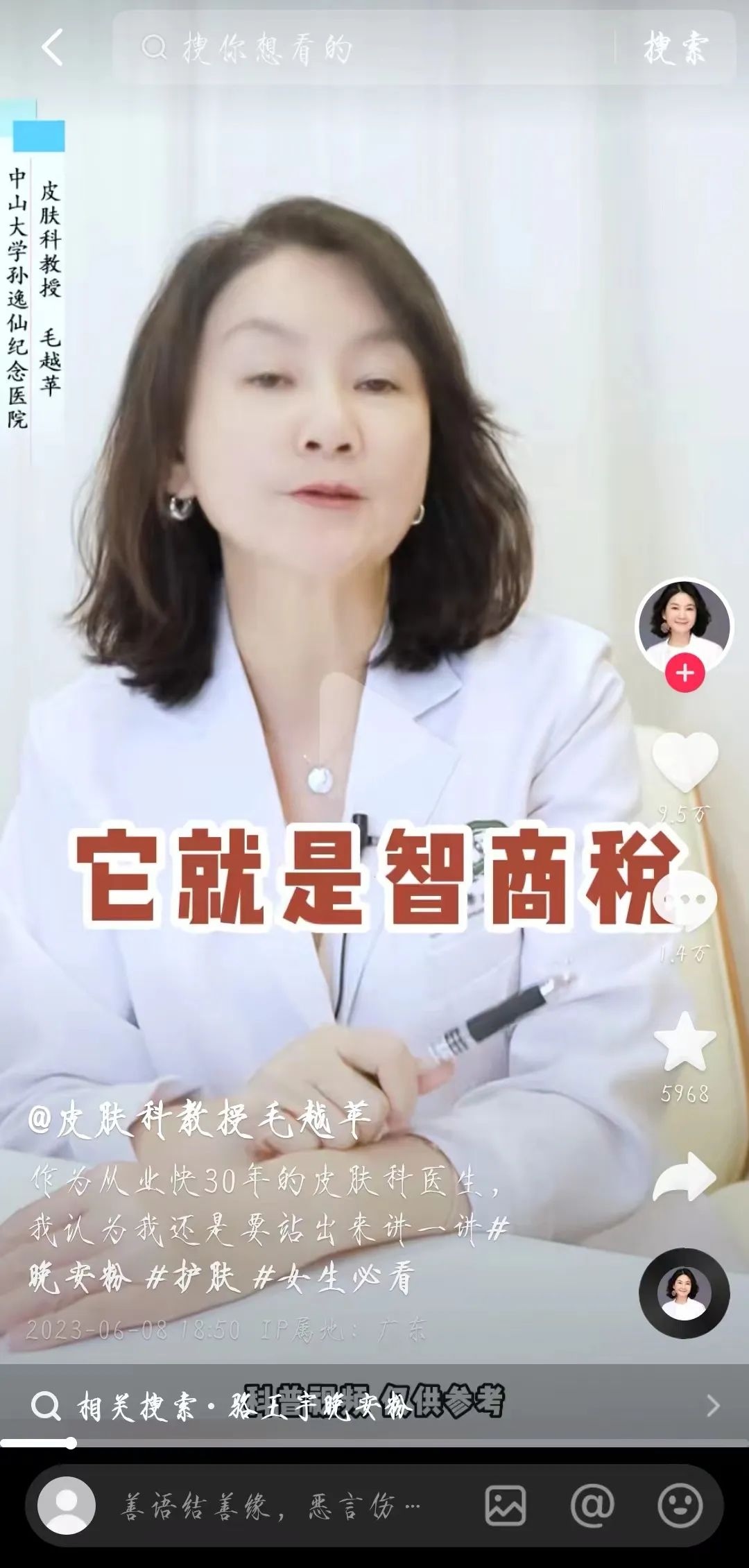Go back with the top-left arrow

[52, 48]
